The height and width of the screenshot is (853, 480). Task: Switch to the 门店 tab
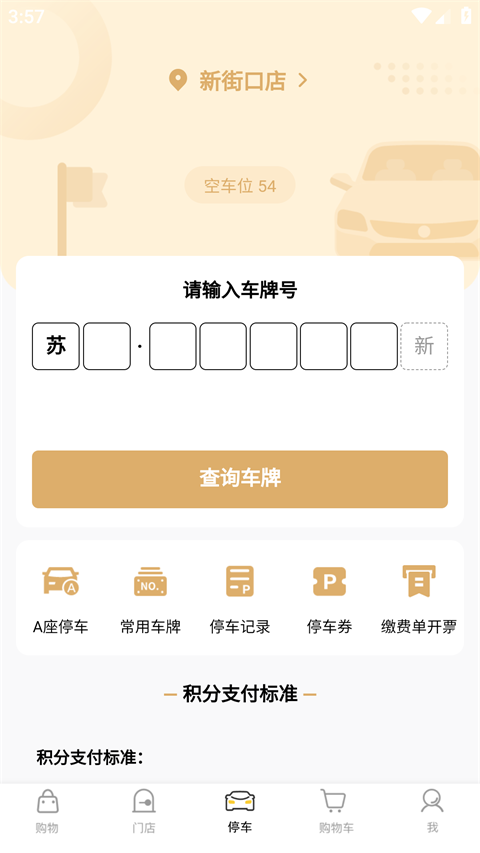144,811
